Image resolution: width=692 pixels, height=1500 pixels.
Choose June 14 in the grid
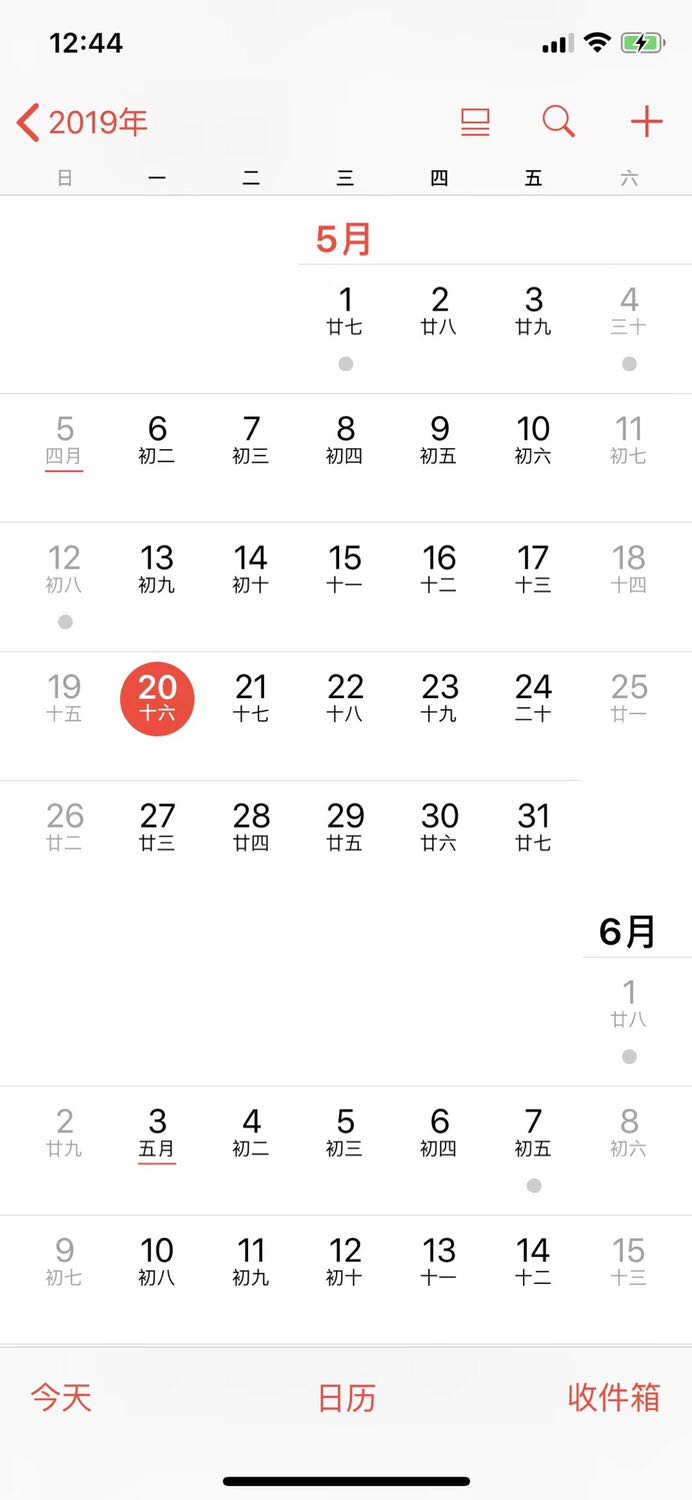click(x=533, y=1262)
